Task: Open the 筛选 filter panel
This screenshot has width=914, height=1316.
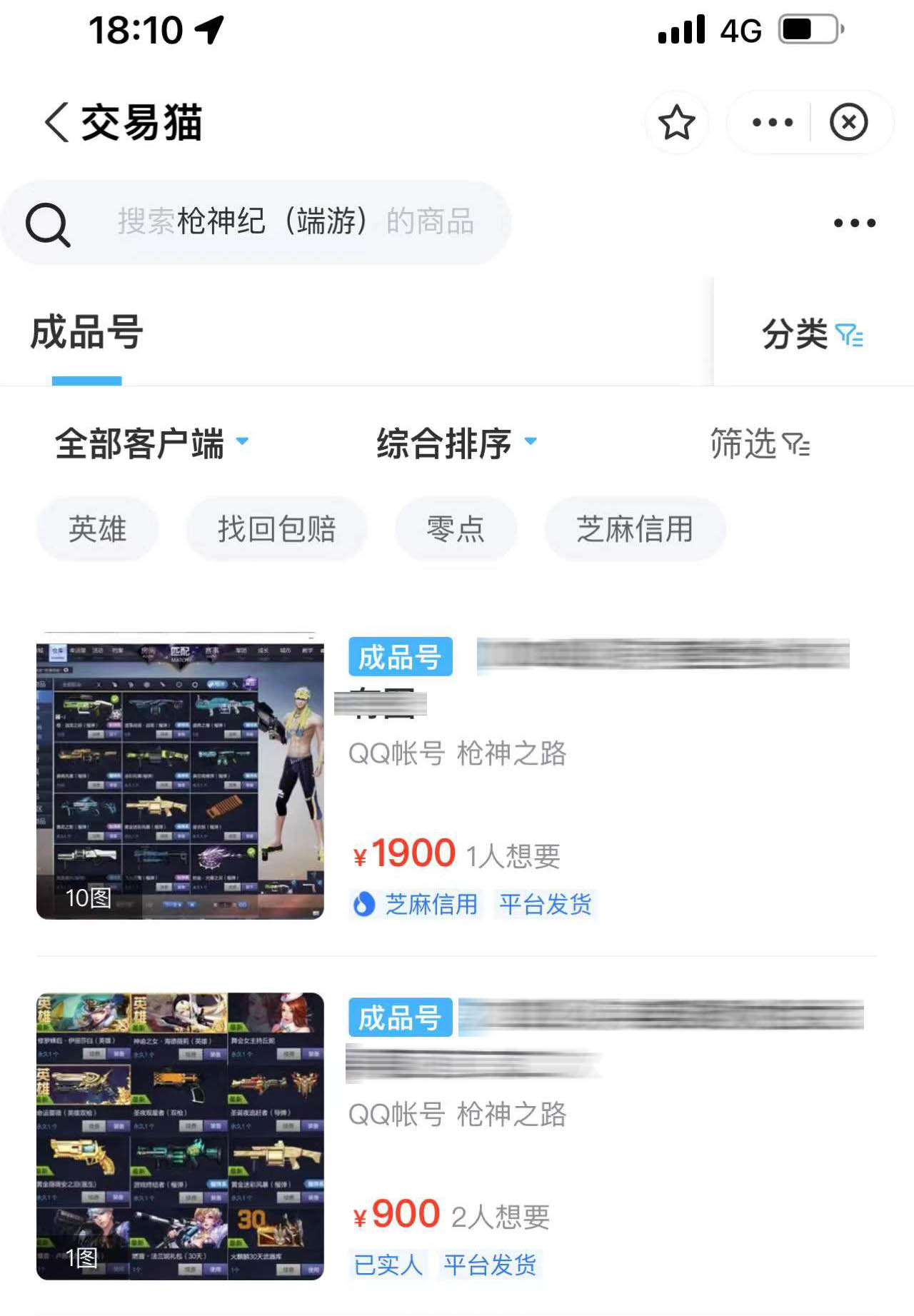Action: (759, 444)
